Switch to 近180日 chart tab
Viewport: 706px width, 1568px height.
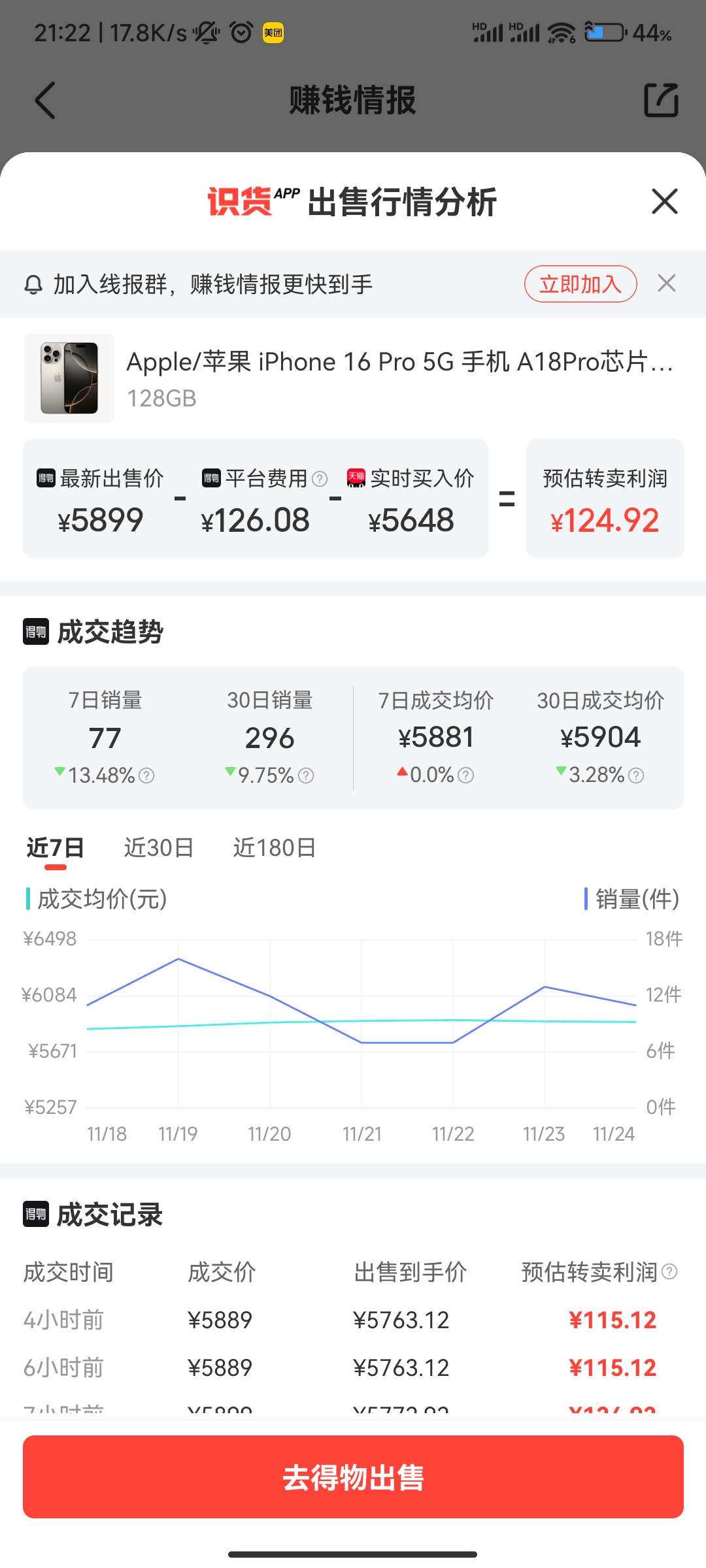coord(275,848)
